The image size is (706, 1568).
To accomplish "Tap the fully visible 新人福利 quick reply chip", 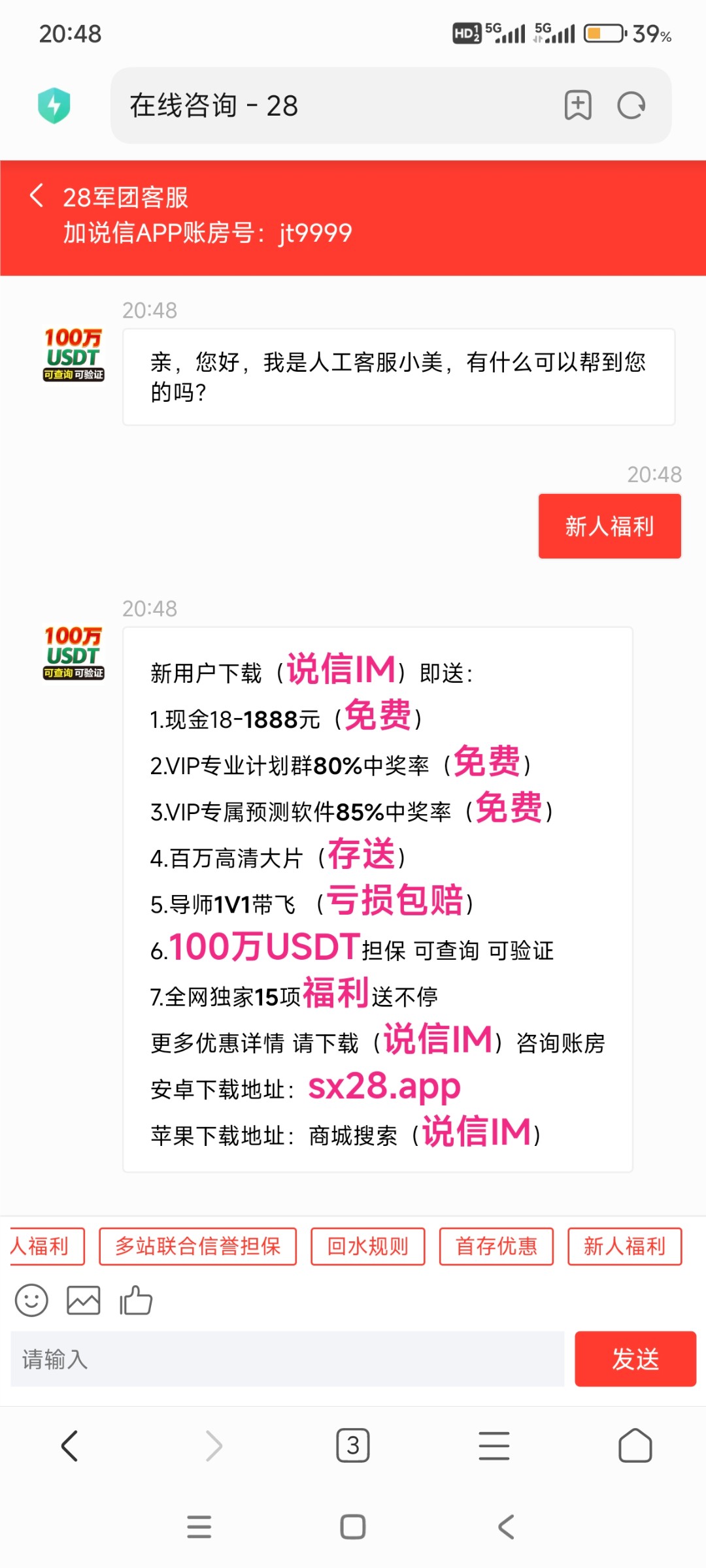I will [x=624, y=1247].
